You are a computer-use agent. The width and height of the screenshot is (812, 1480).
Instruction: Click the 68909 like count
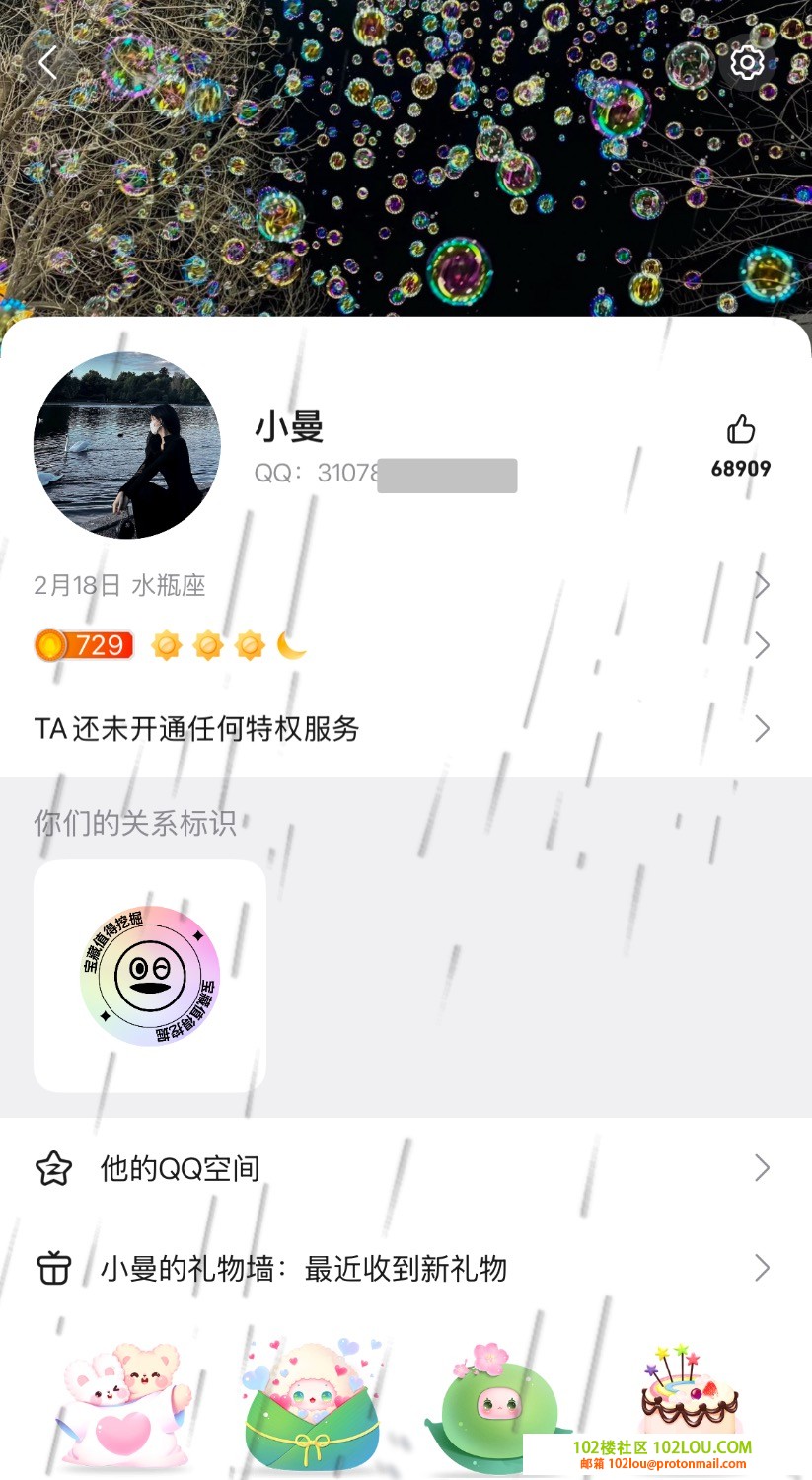tap(741, 468)
